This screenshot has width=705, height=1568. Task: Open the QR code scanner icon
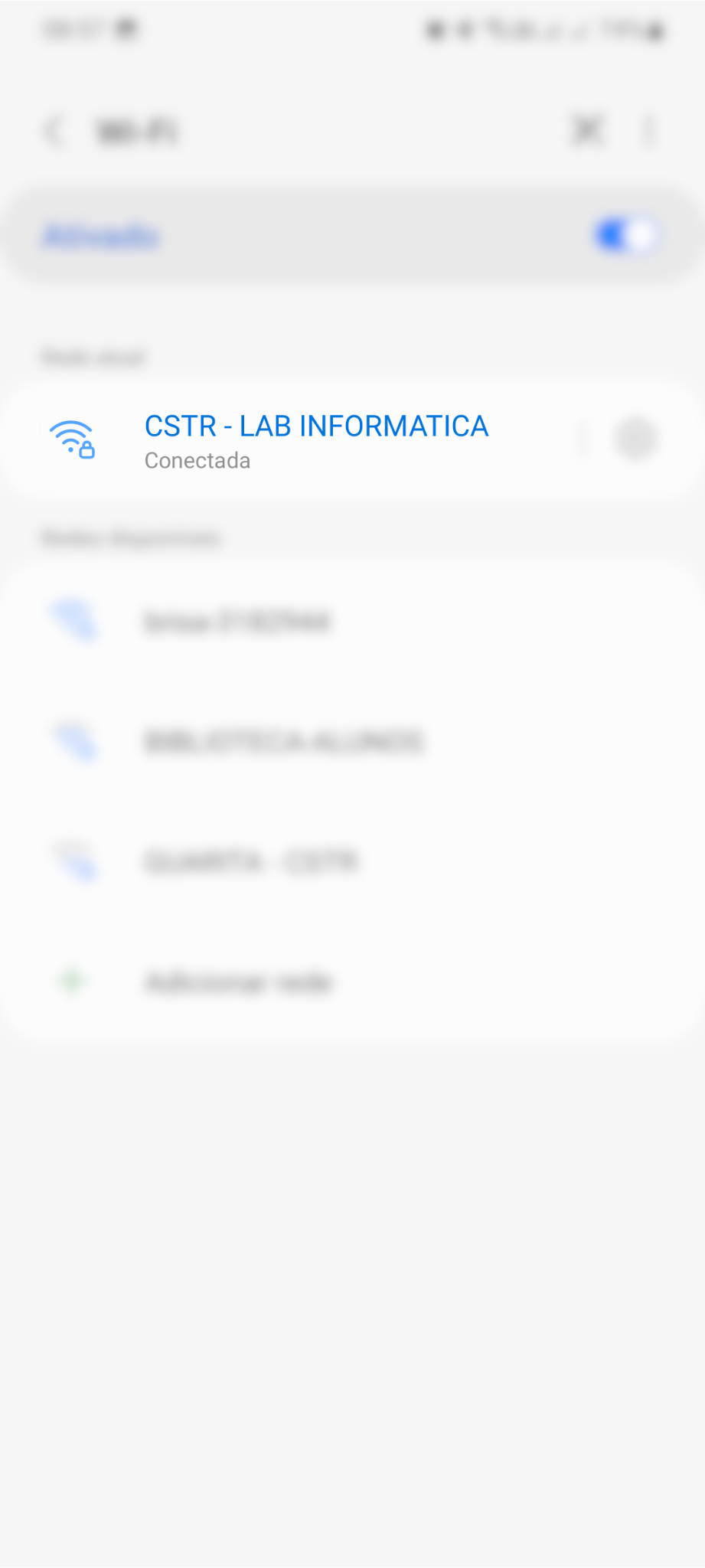click(x=587, y=130)
